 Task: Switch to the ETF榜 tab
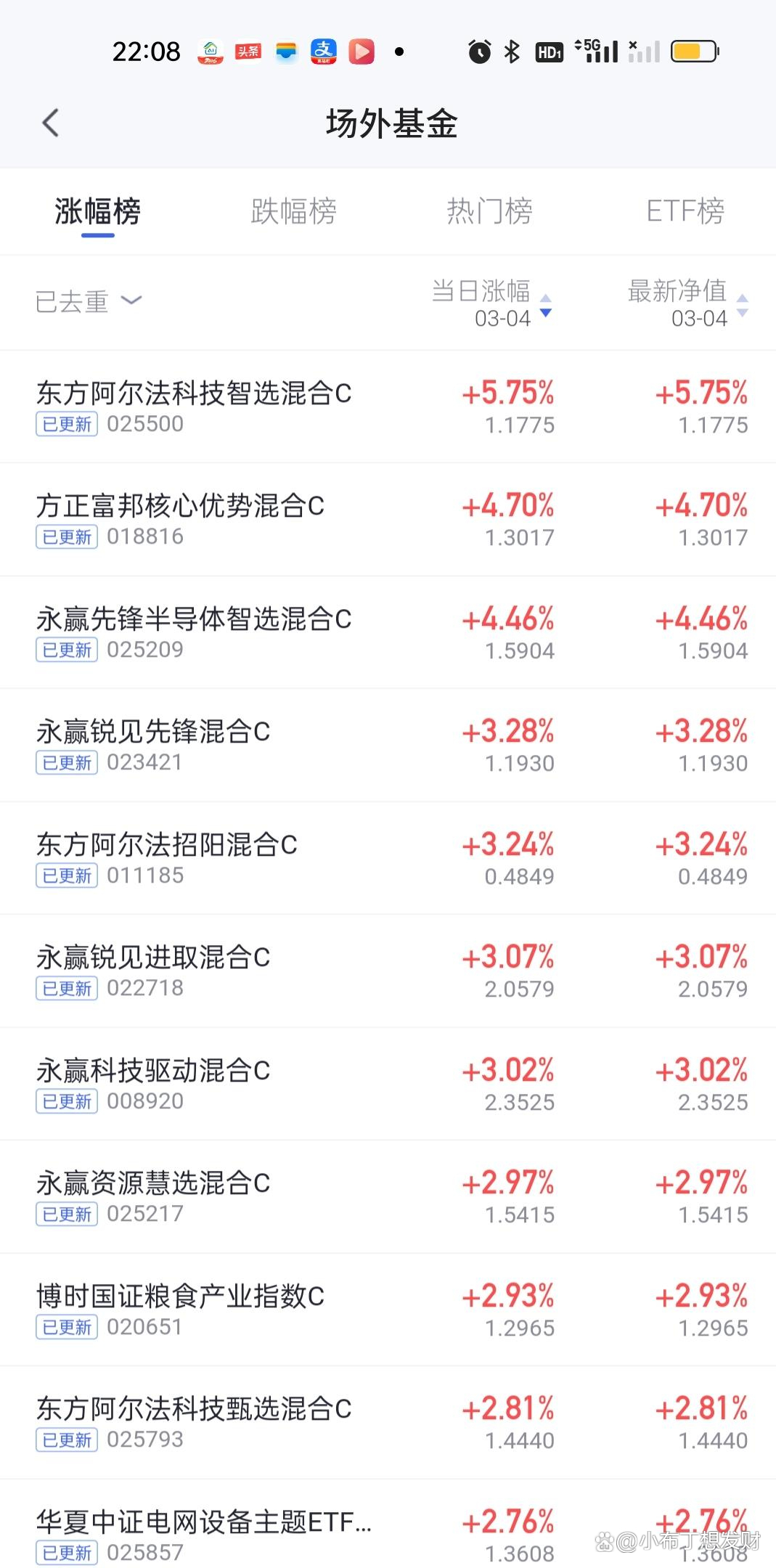(x=686, y=211)
